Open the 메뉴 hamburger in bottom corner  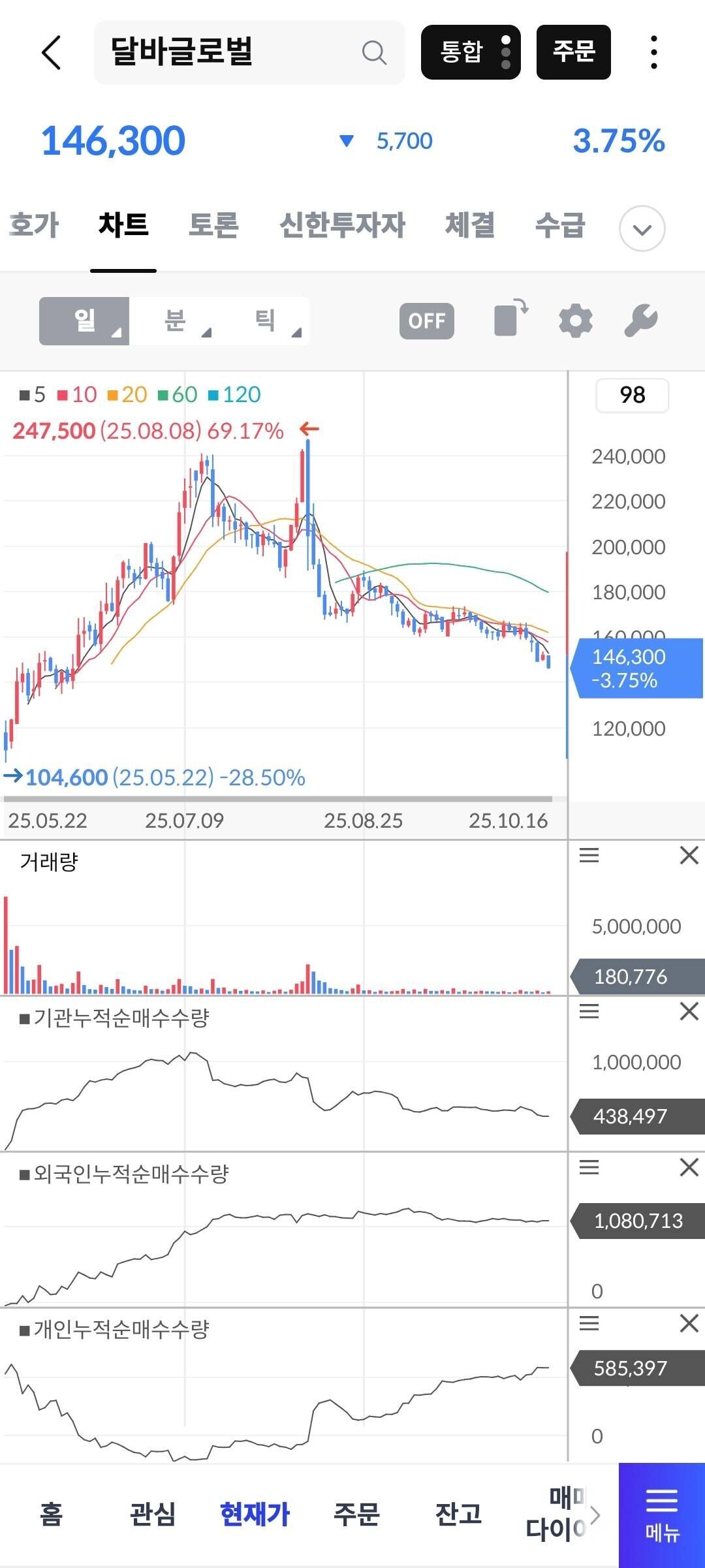[661, 1508]
